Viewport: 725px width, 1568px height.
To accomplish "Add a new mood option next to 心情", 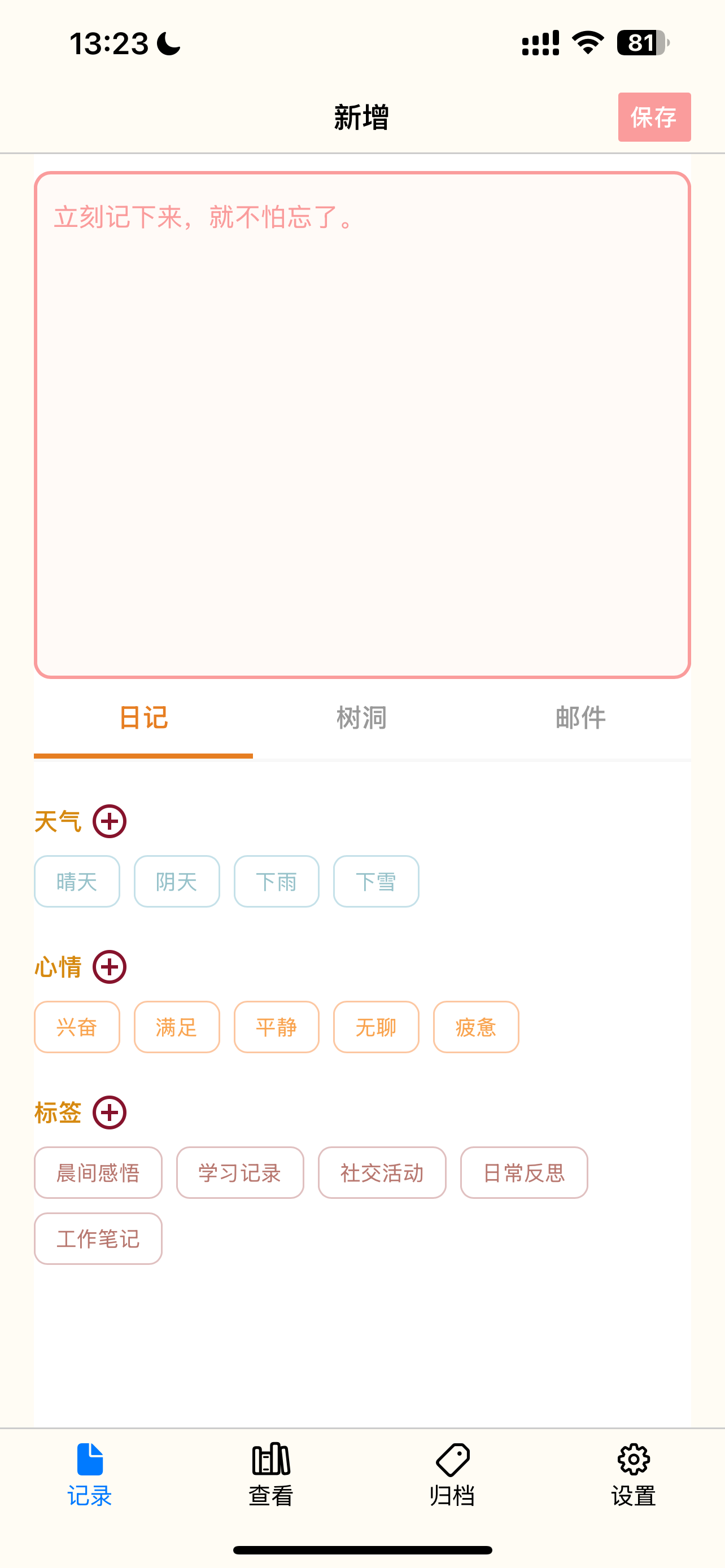I will pos(110,967).
